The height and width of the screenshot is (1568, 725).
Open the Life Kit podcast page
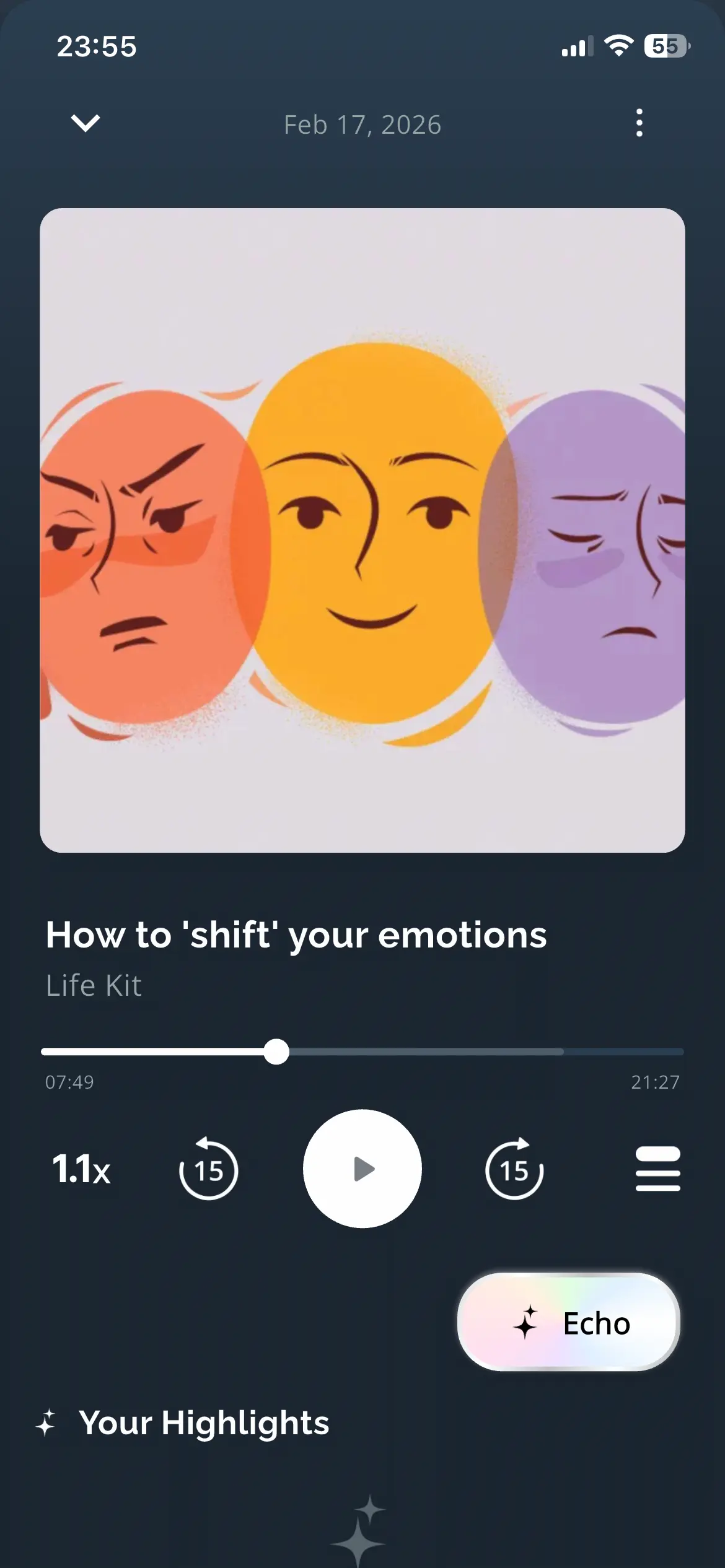[94, 985]
